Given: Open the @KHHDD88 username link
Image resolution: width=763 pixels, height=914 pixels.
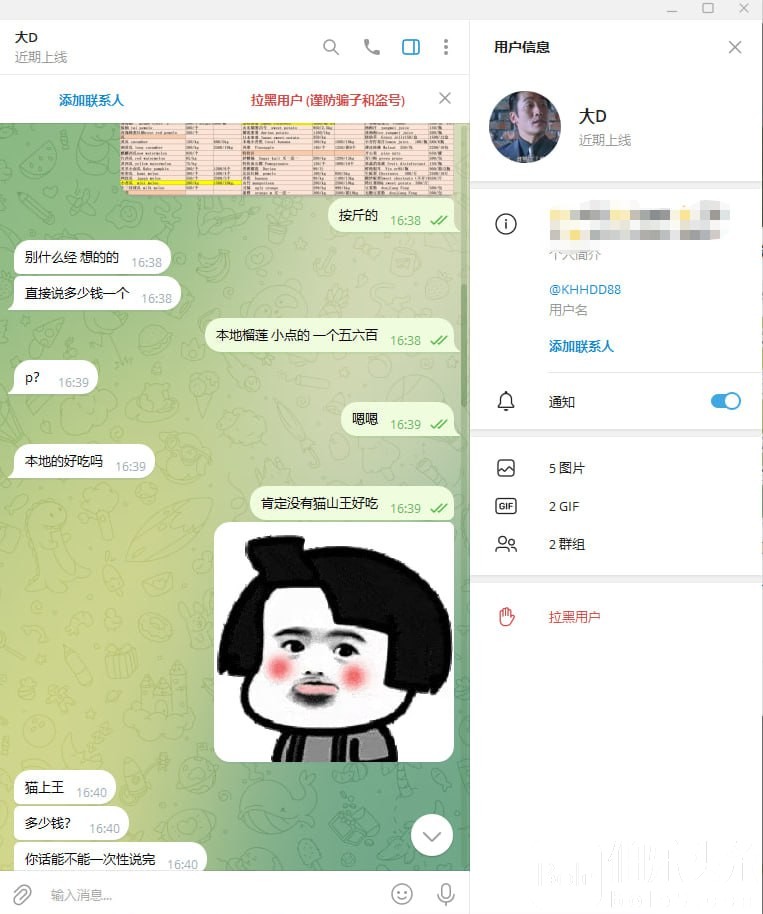Looking at the screenshot, I should pyautogui.click(x=585, y=289).
